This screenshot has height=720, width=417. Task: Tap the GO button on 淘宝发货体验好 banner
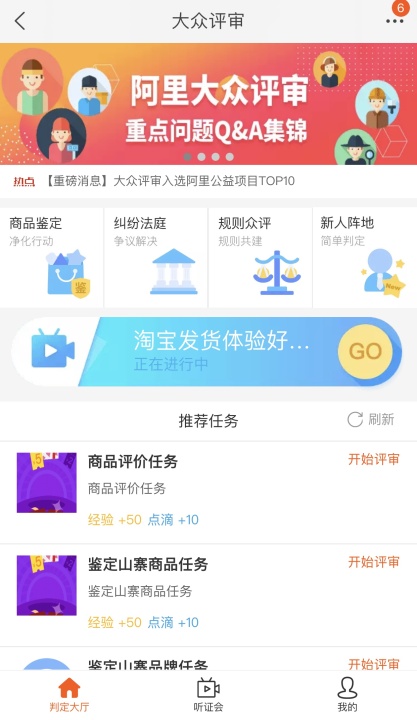[x=366, y=351]
